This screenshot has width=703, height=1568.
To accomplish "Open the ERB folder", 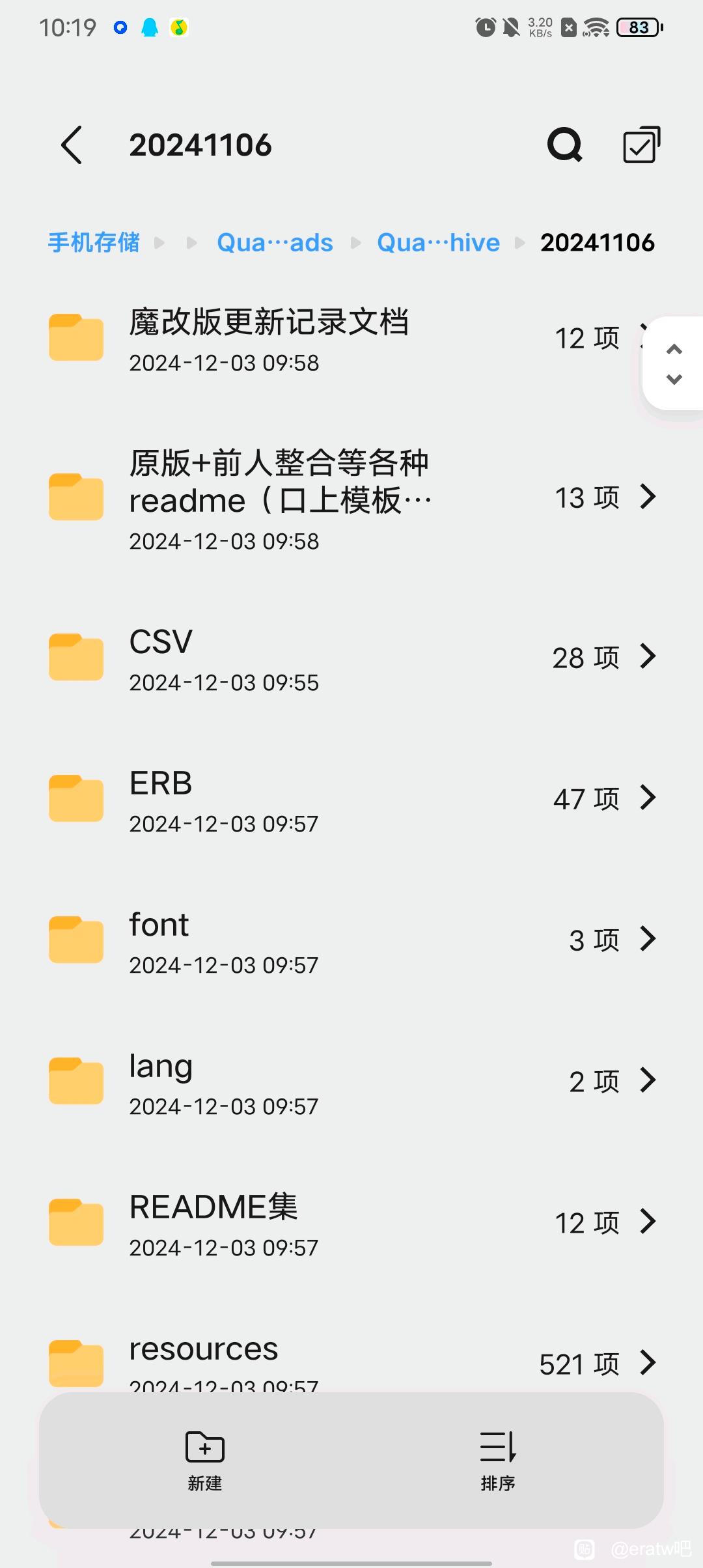I will (351, 799).
